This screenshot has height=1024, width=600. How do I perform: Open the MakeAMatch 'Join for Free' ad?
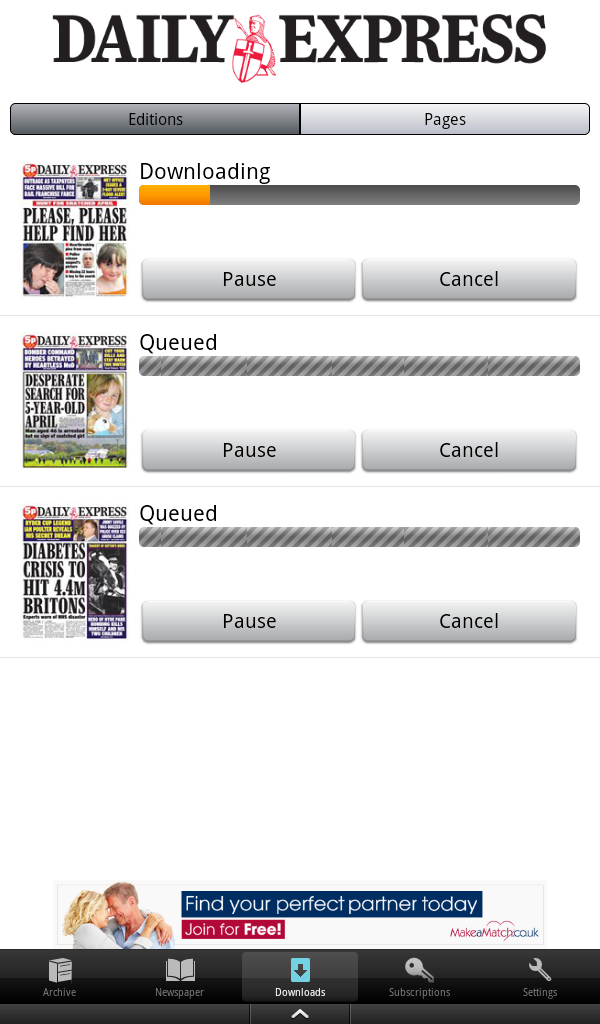pyautogui.click(x=300, y=914)
